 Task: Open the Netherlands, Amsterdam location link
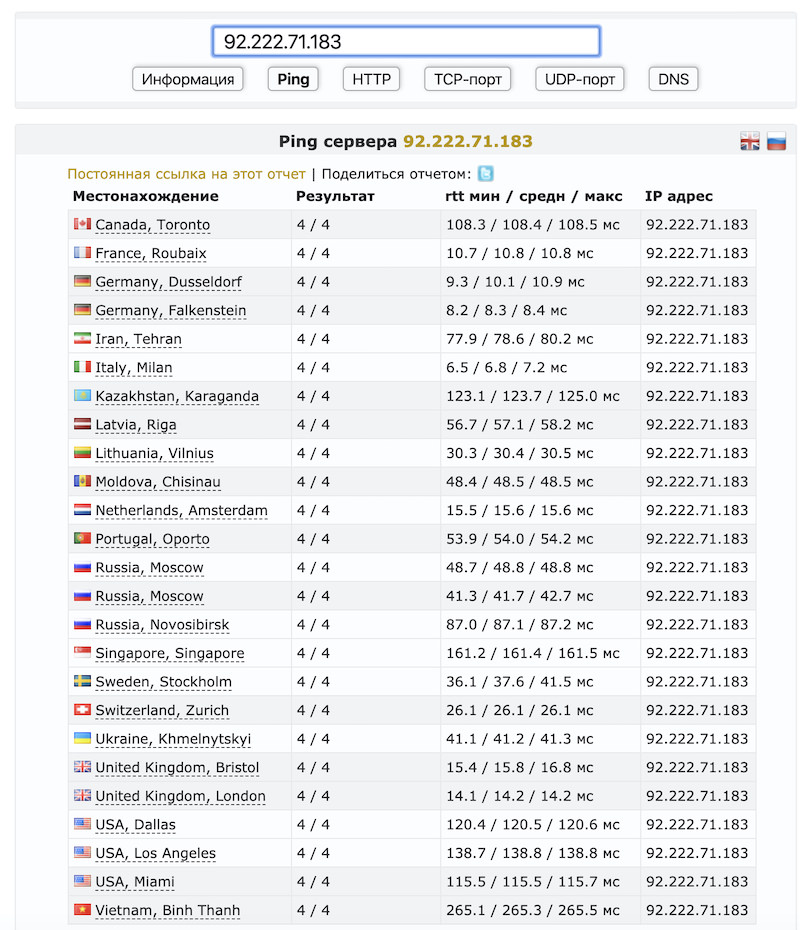click(181, 511)
